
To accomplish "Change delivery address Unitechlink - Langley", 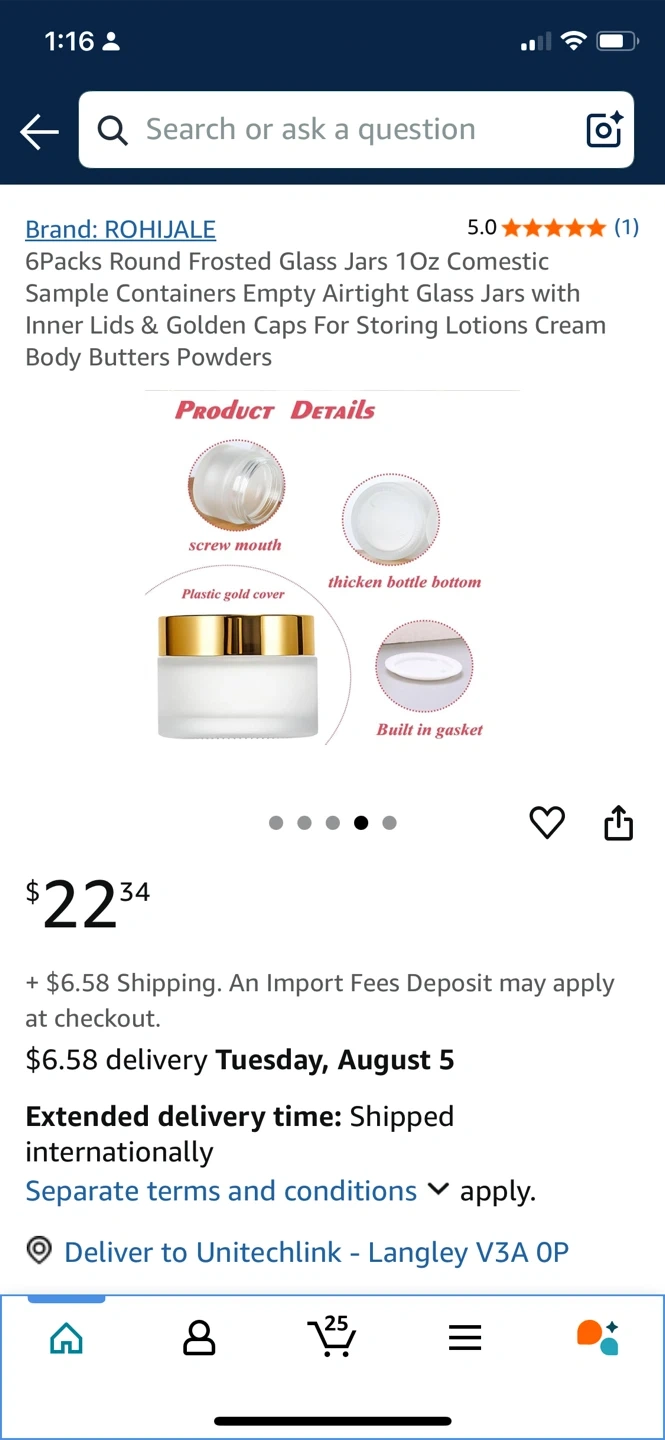I will [x=316, y=1252].
